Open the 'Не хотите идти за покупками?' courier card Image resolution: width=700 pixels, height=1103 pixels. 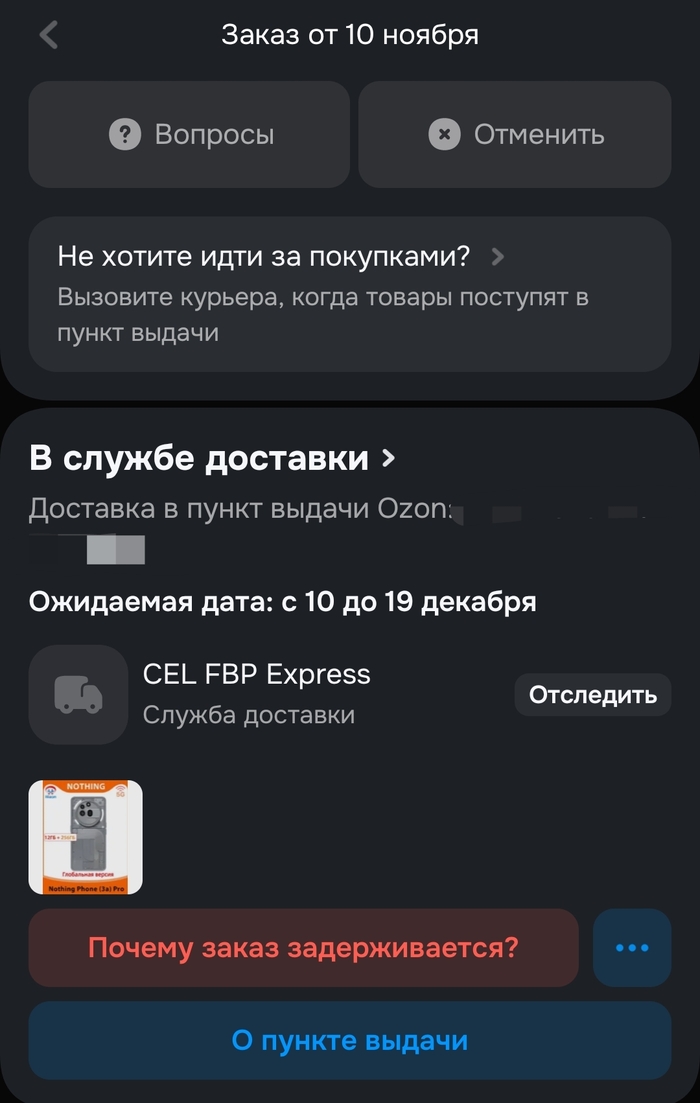tap(349, 294)
